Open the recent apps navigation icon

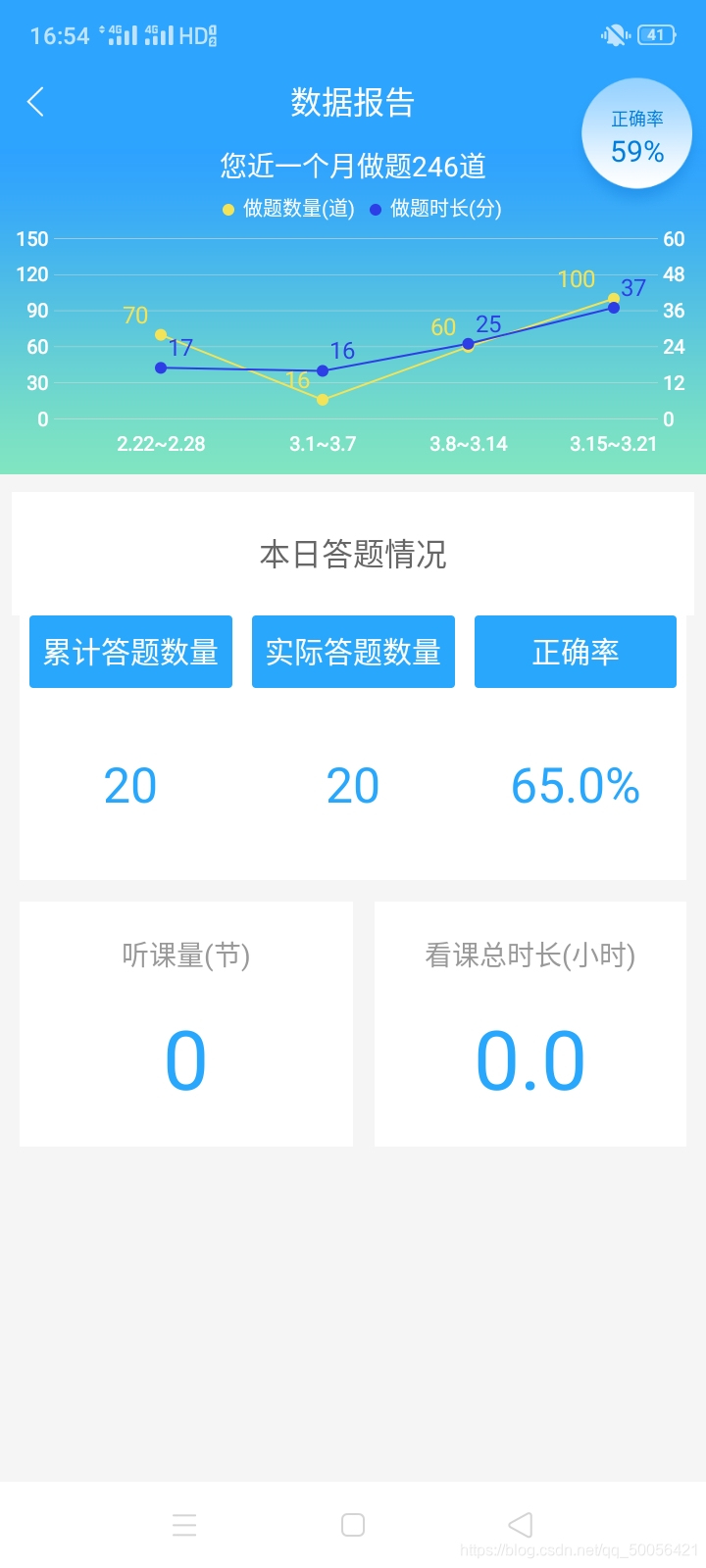184,1525
